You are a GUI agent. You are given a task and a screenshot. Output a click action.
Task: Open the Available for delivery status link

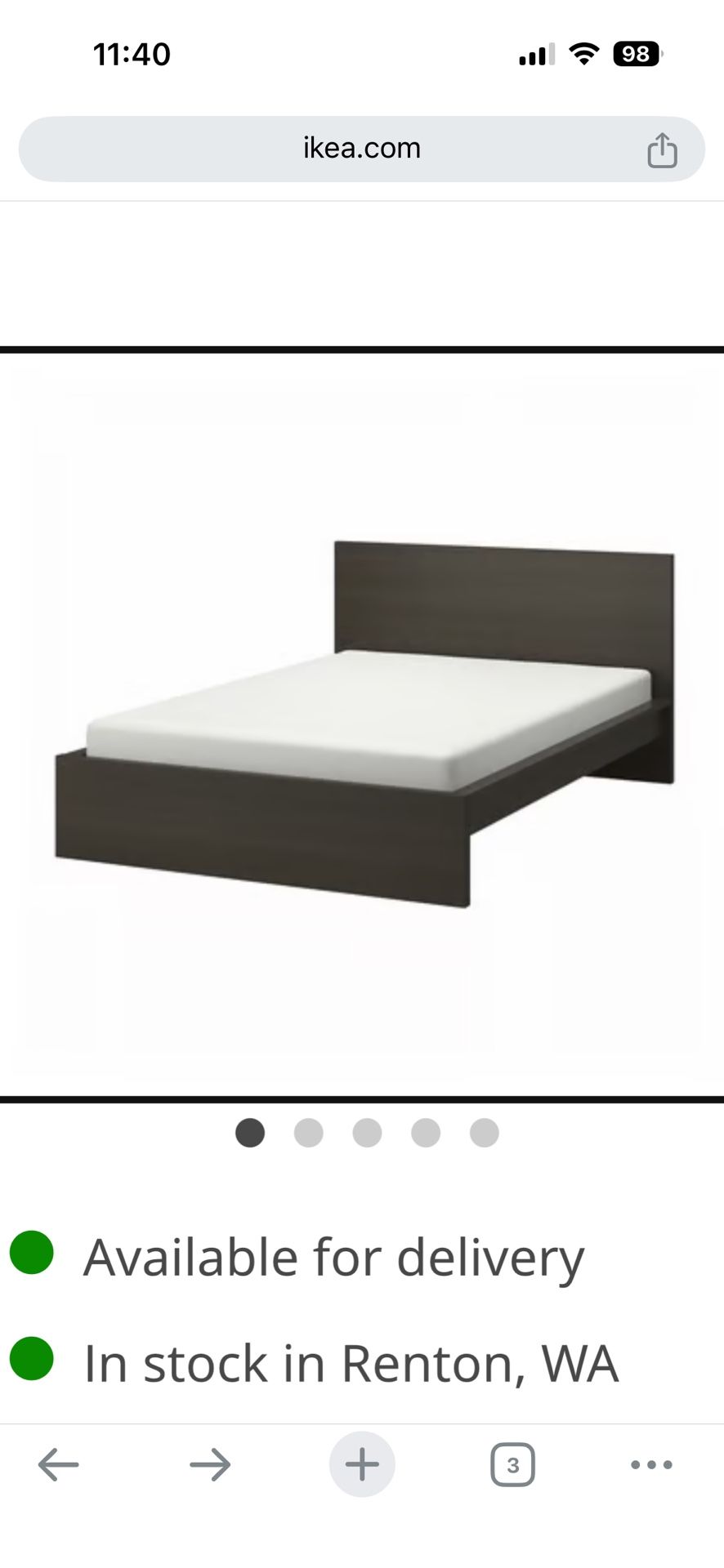pos(333,1255)
